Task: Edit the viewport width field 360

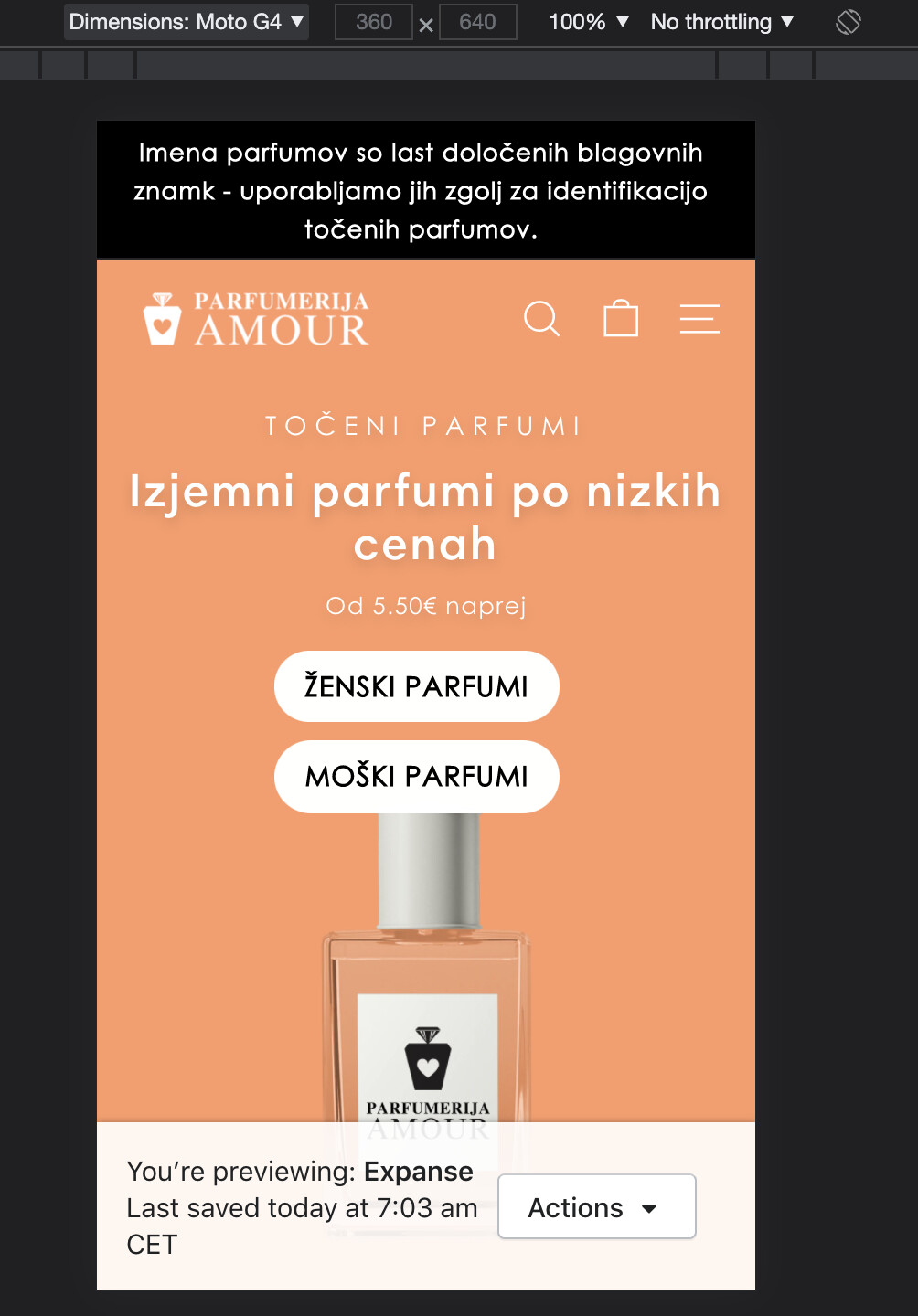Action: click(373, 22)
